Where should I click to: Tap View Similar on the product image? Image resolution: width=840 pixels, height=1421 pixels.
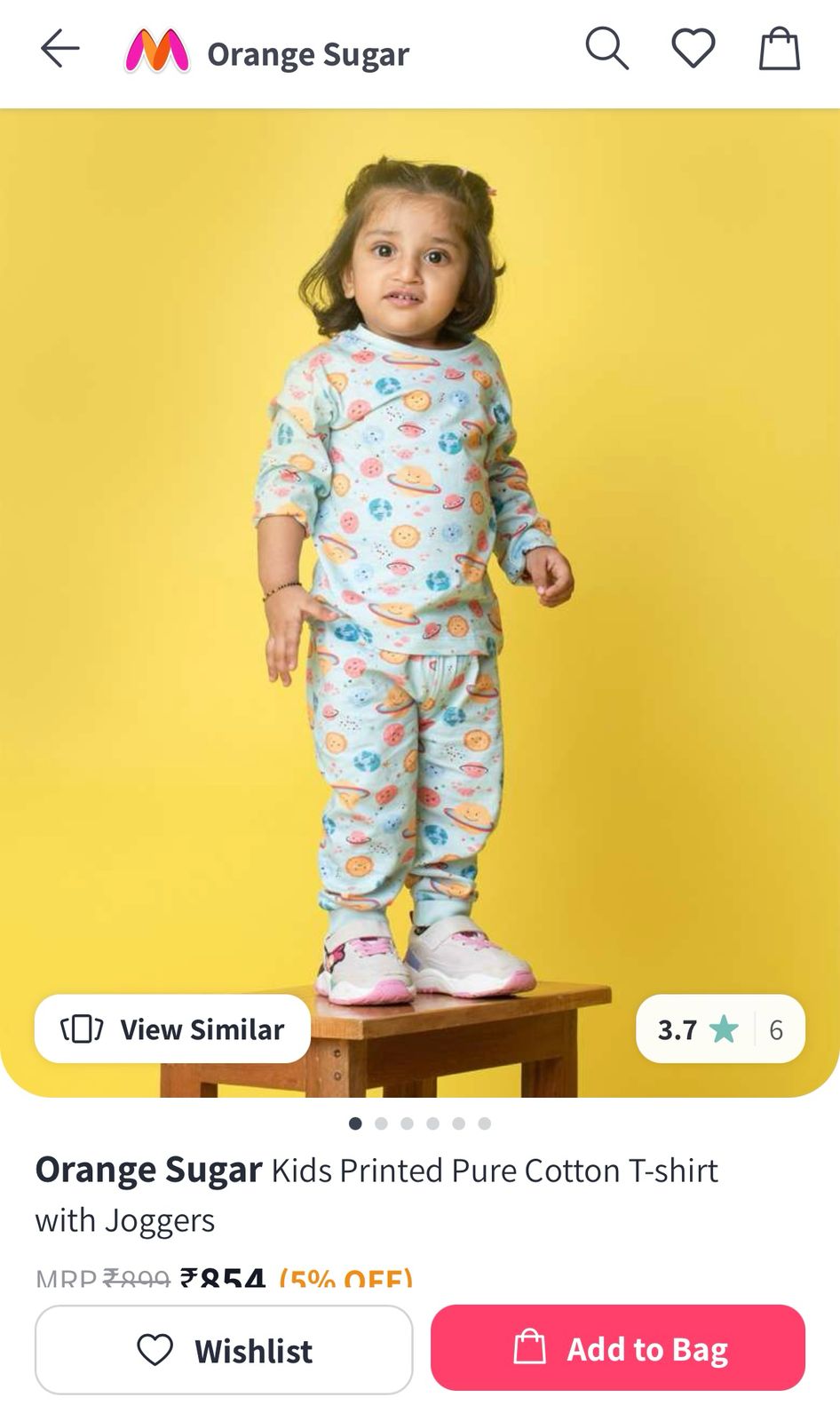[173, 1028]
